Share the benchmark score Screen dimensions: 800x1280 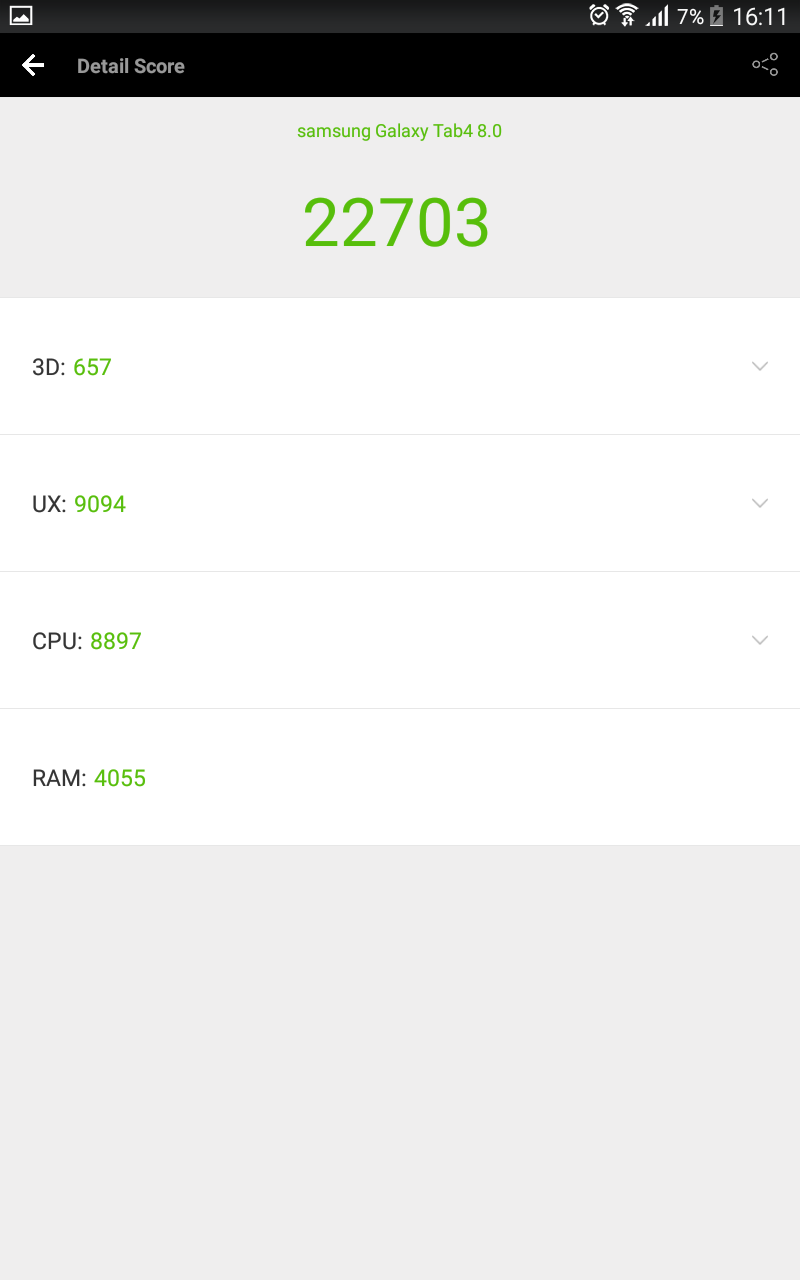pyautogui.click(x=765, y=65)
